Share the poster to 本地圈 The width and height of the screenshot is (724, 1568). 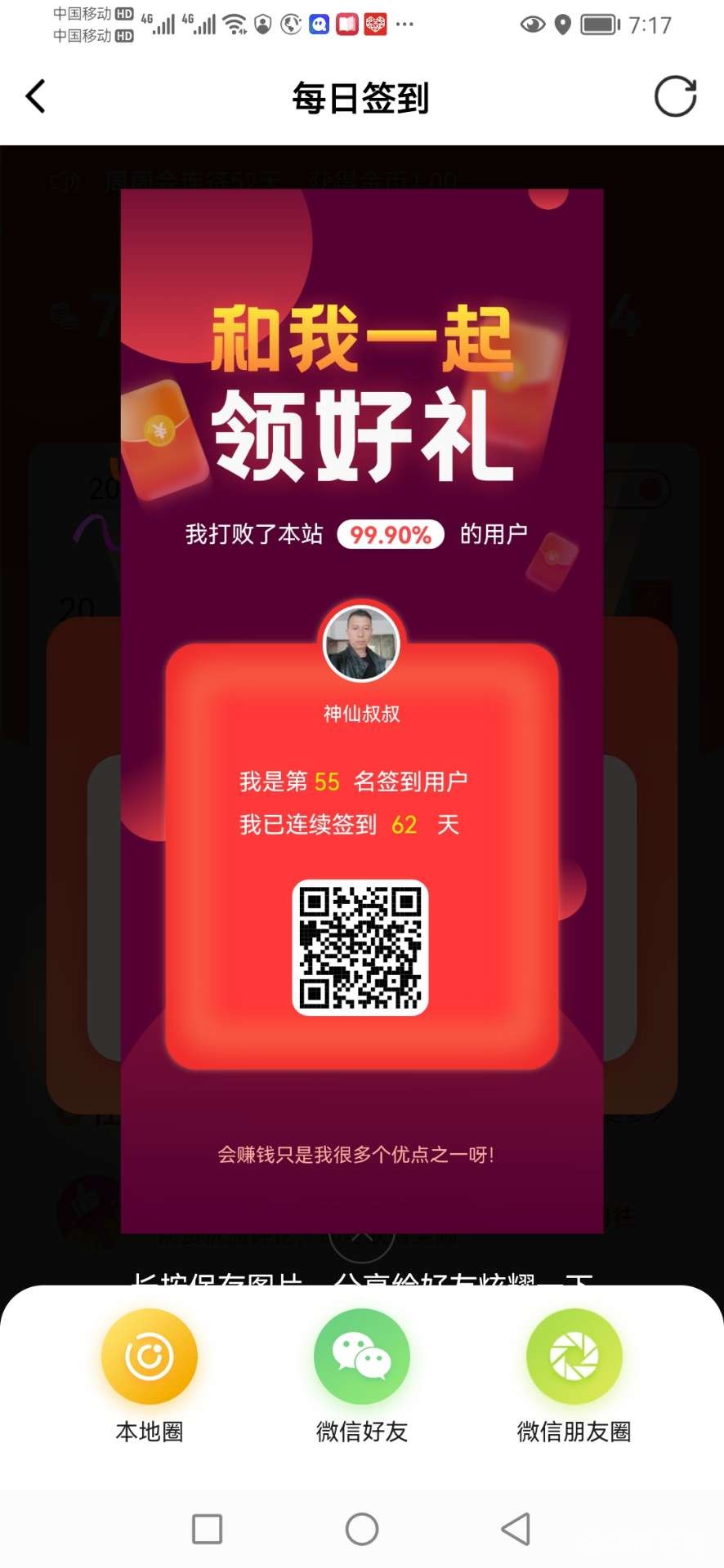click(x=150, y=1357)
